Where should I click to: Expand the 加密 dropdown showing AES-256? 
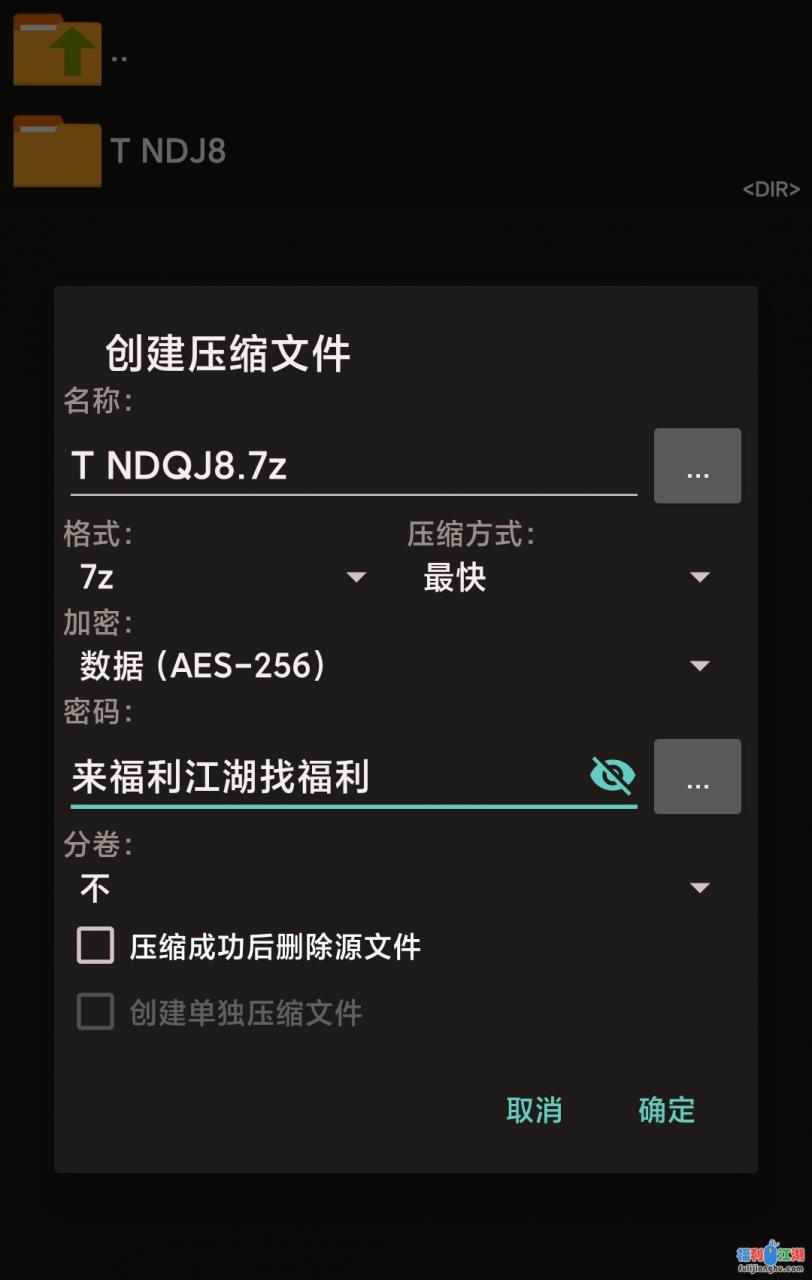395,666
